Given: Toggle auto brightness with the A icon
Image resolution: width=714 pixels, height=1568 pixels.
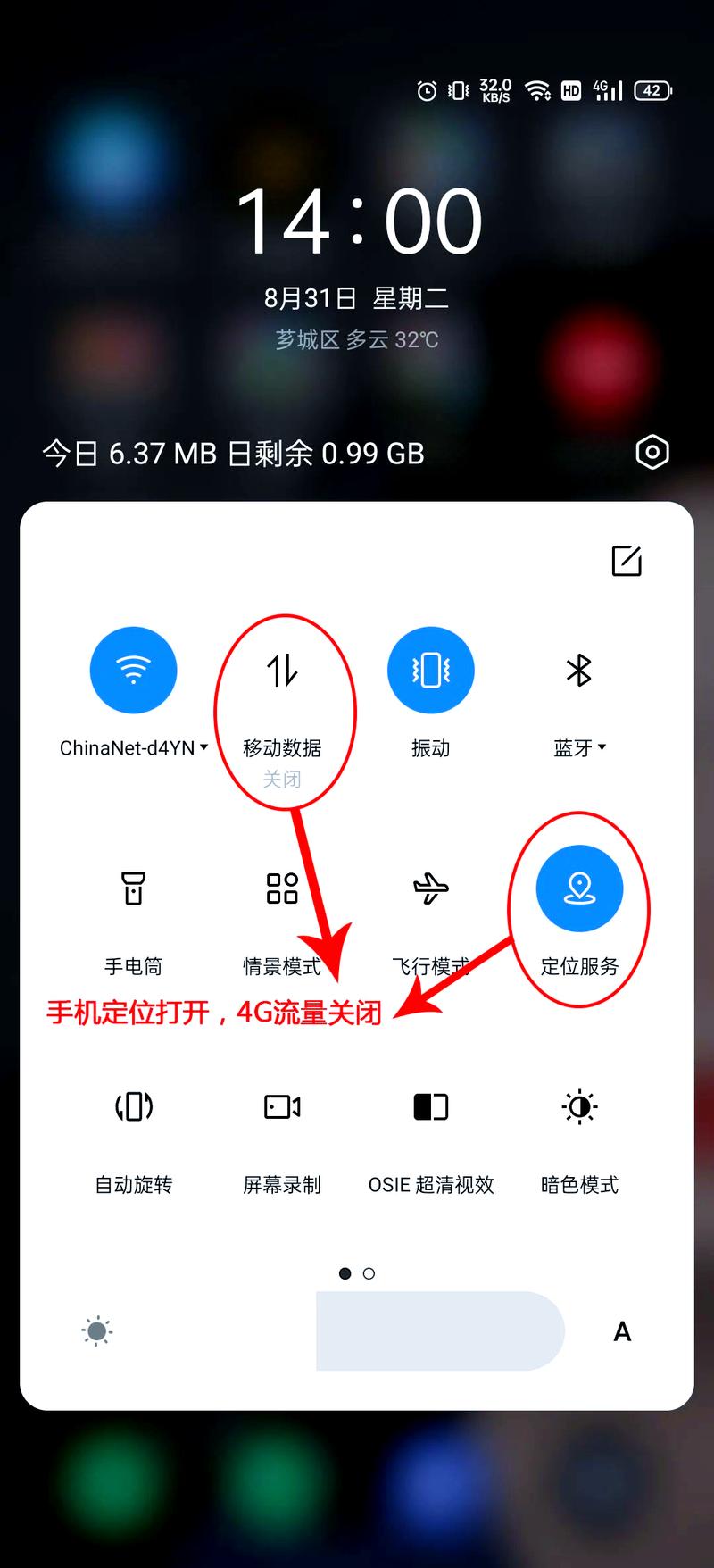Looking at the screenshot, I should coord(622,1331).
